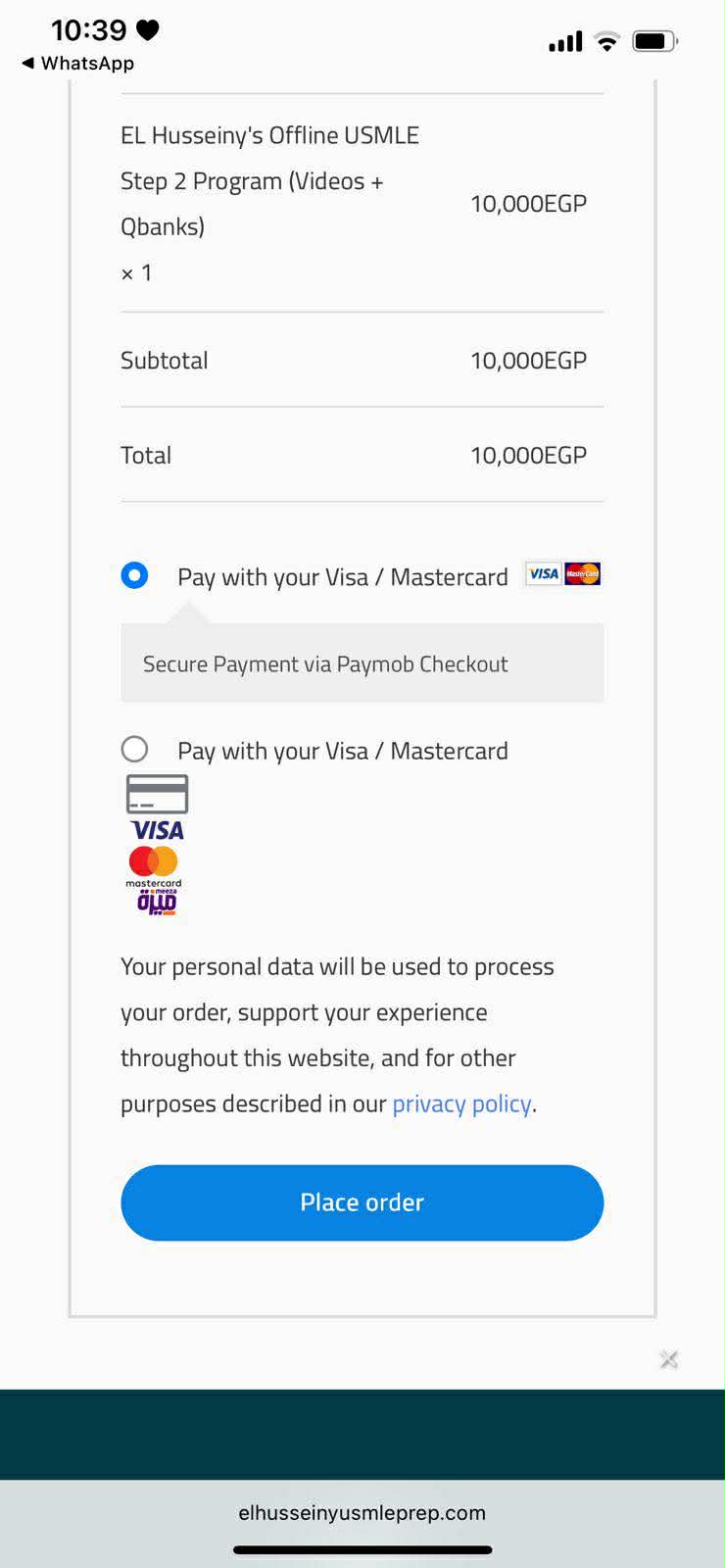Open the elhusseinyusmleprep.com address bar
725x1568 pixels.
362,1512
